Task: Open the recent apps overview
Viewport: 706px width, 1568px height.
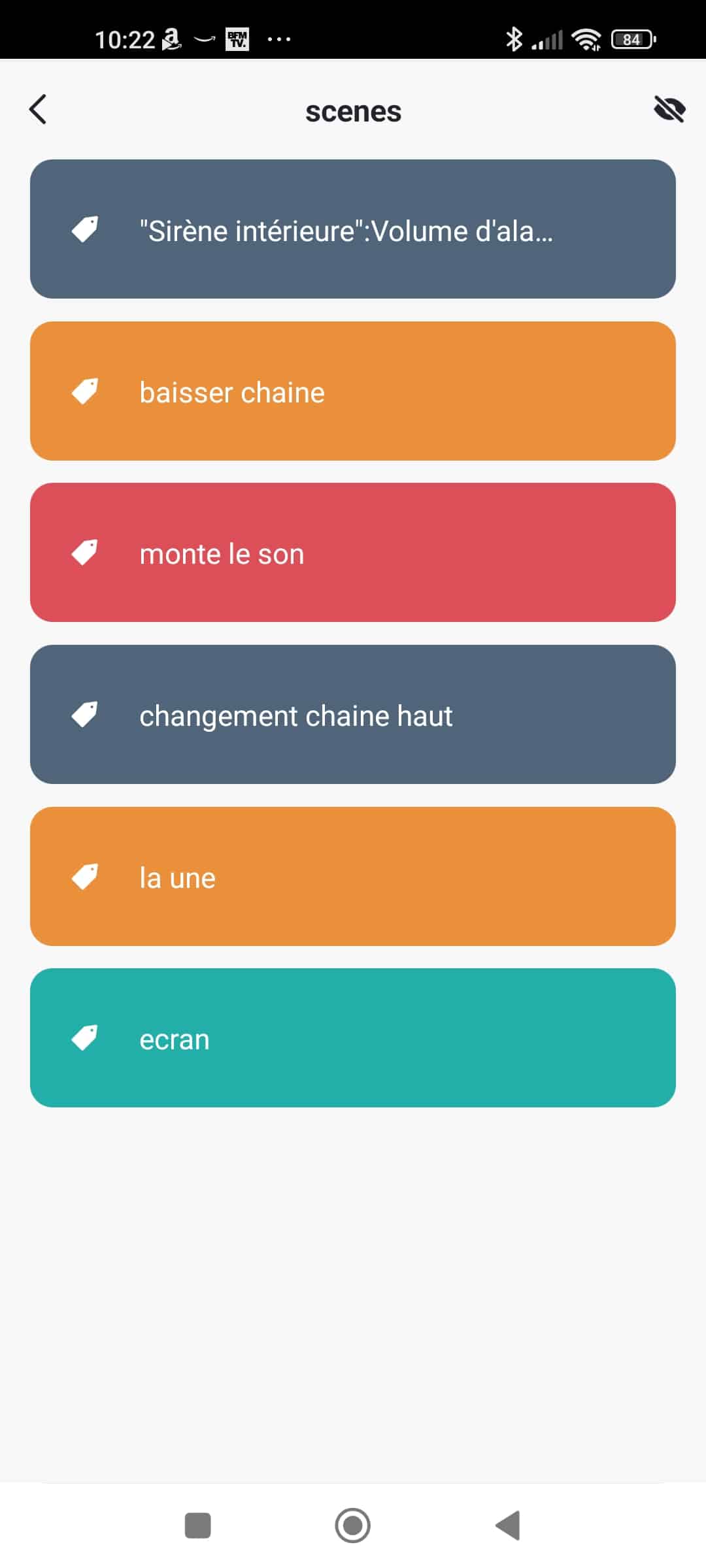Action: pos(198,1526)
